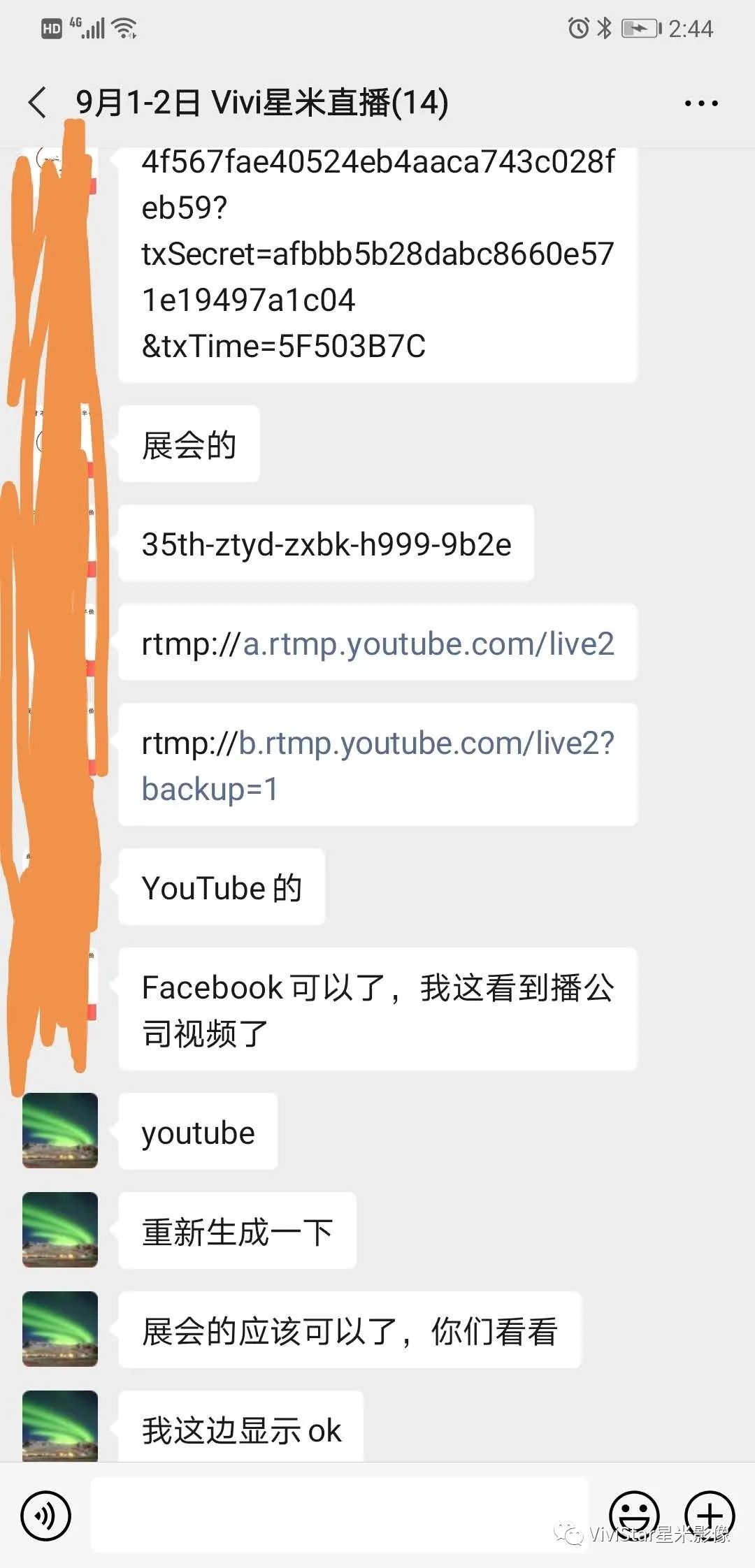Viewport: 755px width, 1568px height.
Task: Open the a.rtmp.youtube.com/live2 link
Action: 428,644
